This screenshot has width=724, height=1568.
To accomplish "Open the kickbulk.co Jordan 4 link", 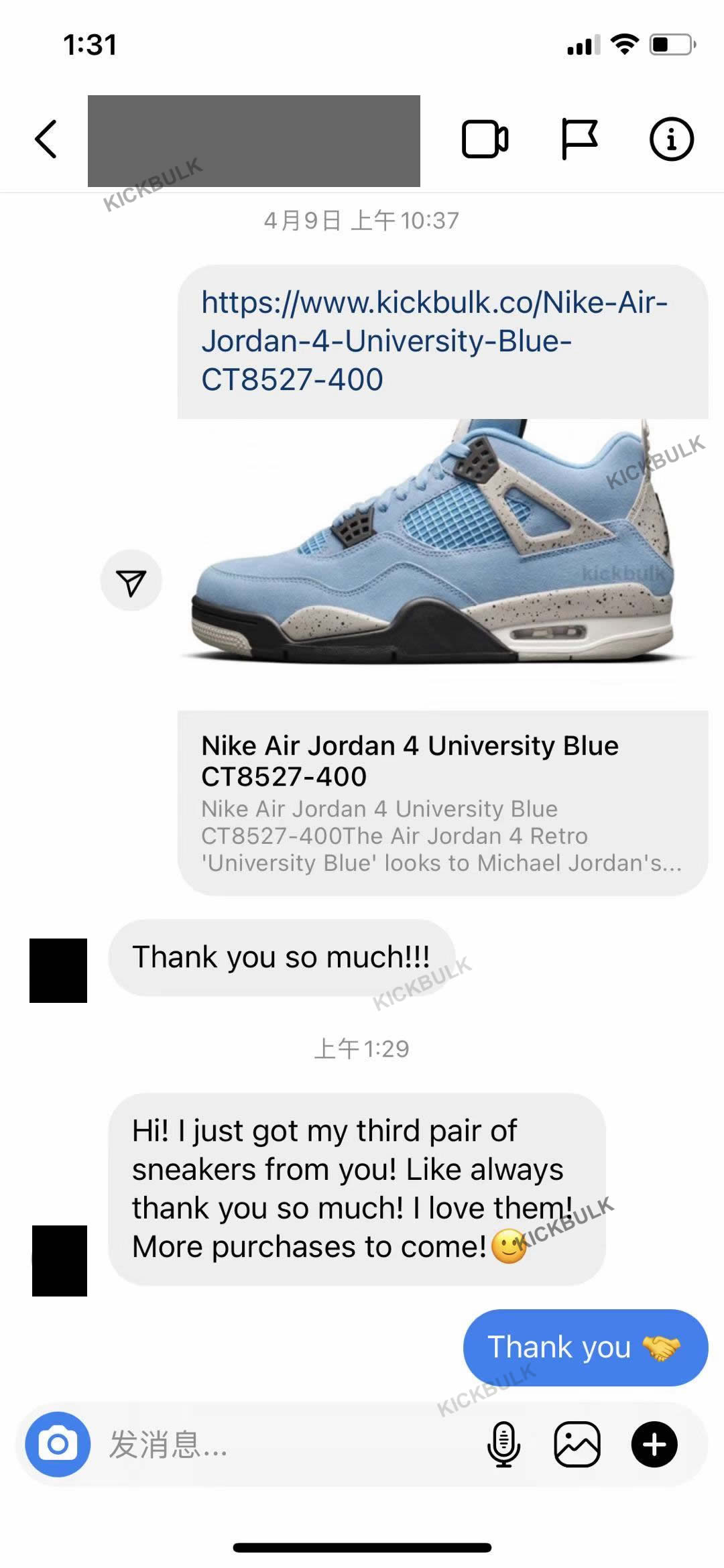I will [434, 341].
